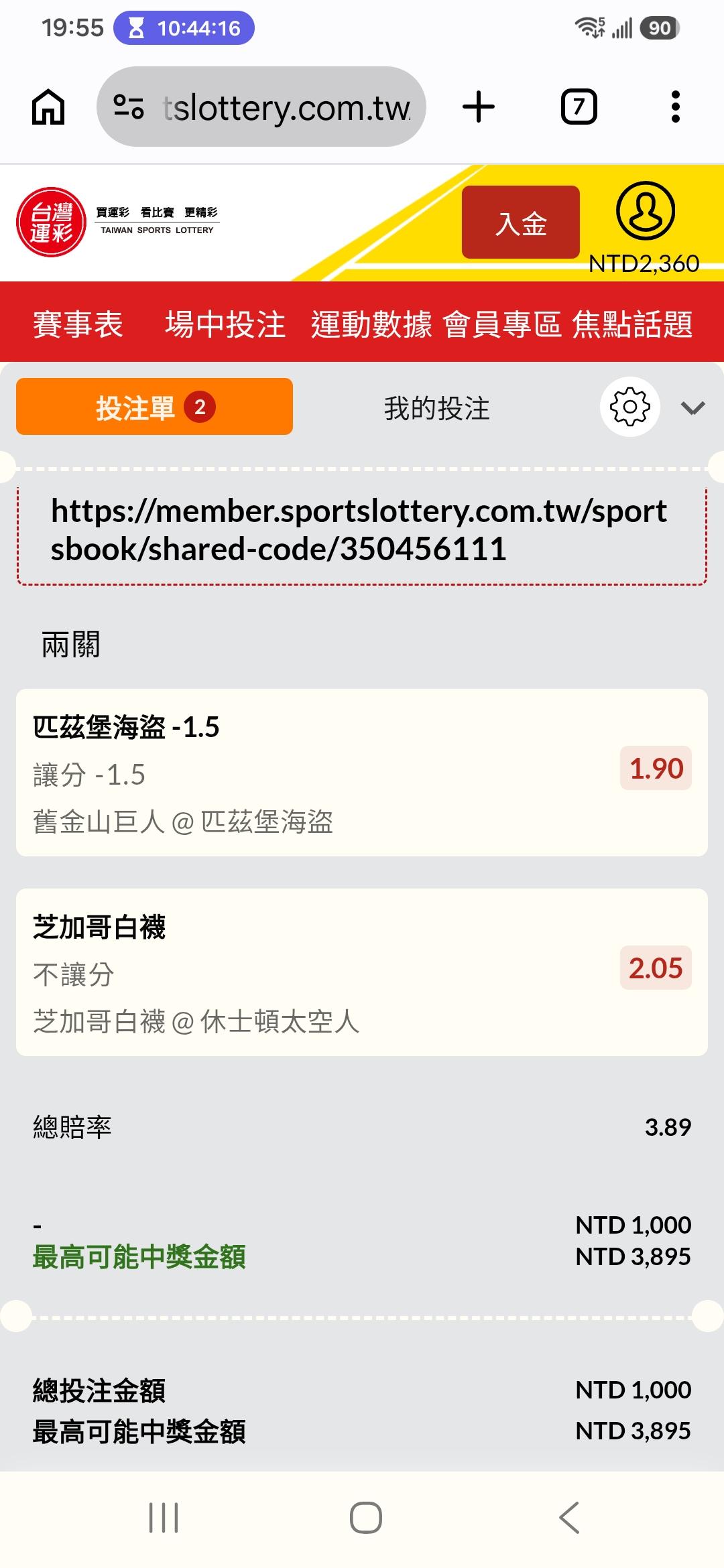724x1568 pixels.
Task: Go to 賽事表 in the red menu
Action: pyautogui.click(x=78, y=324)
